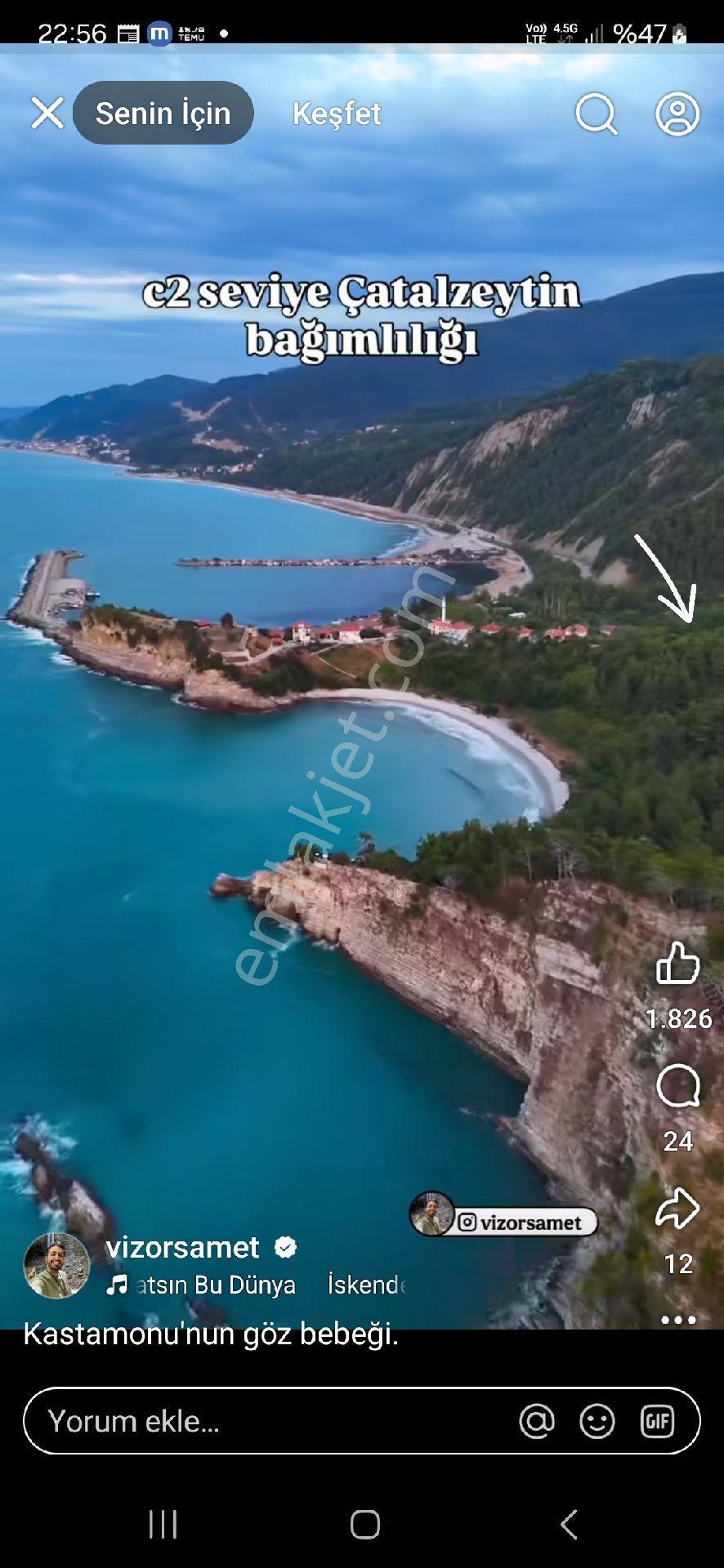Viewport: 724px width, 1568px height.
Task: Insert a mention with the @ icon
Action: coord(537,1422)
